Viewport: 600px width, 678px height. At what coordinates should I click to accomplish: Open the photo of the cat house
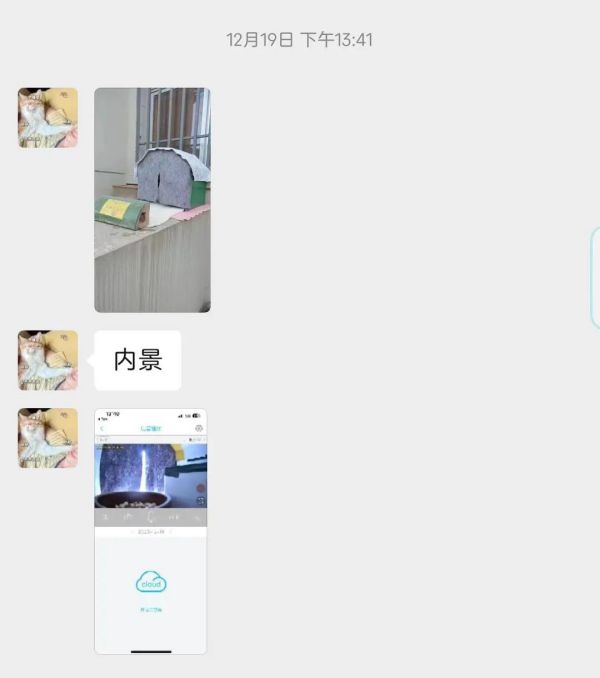point(152,200)
